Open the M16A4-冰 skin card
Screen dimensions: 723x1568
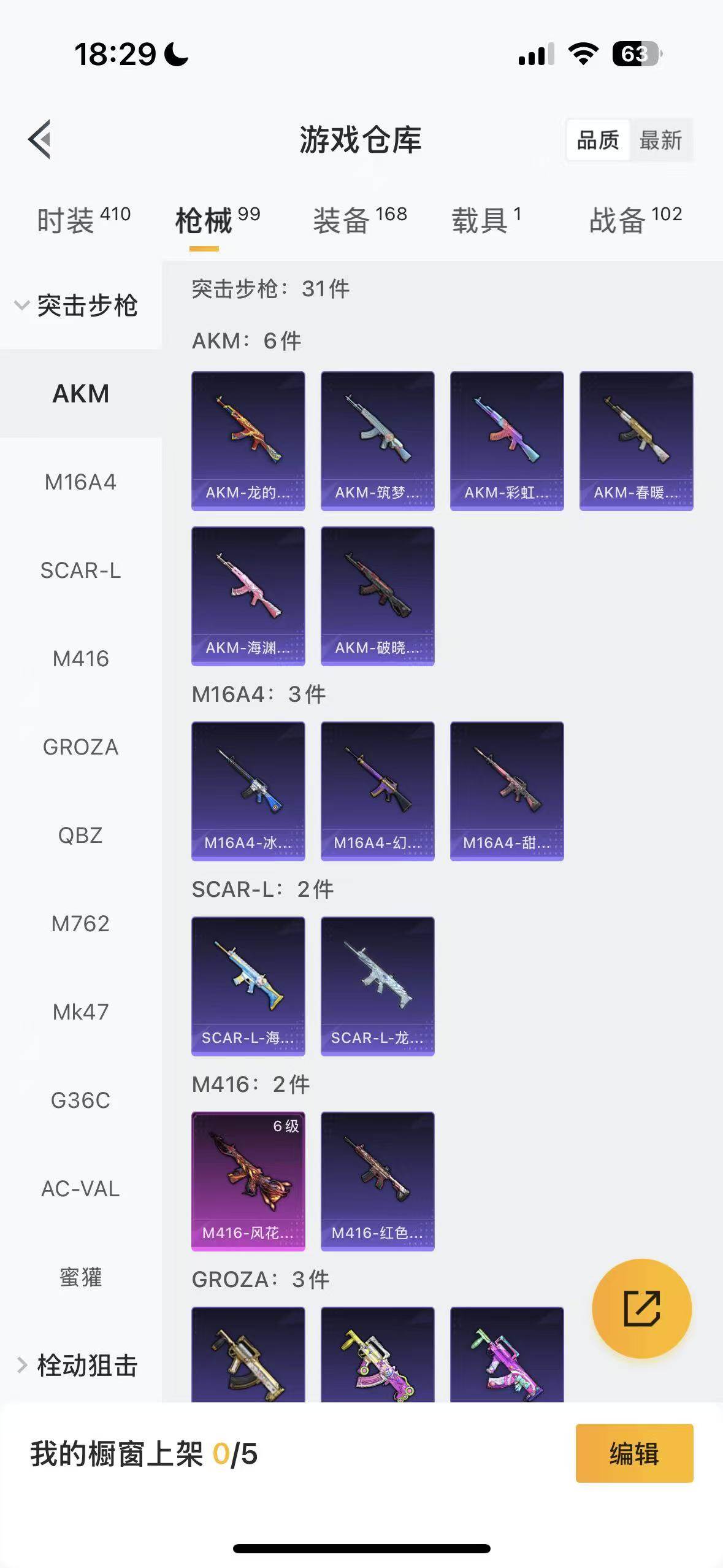(248, 791)
